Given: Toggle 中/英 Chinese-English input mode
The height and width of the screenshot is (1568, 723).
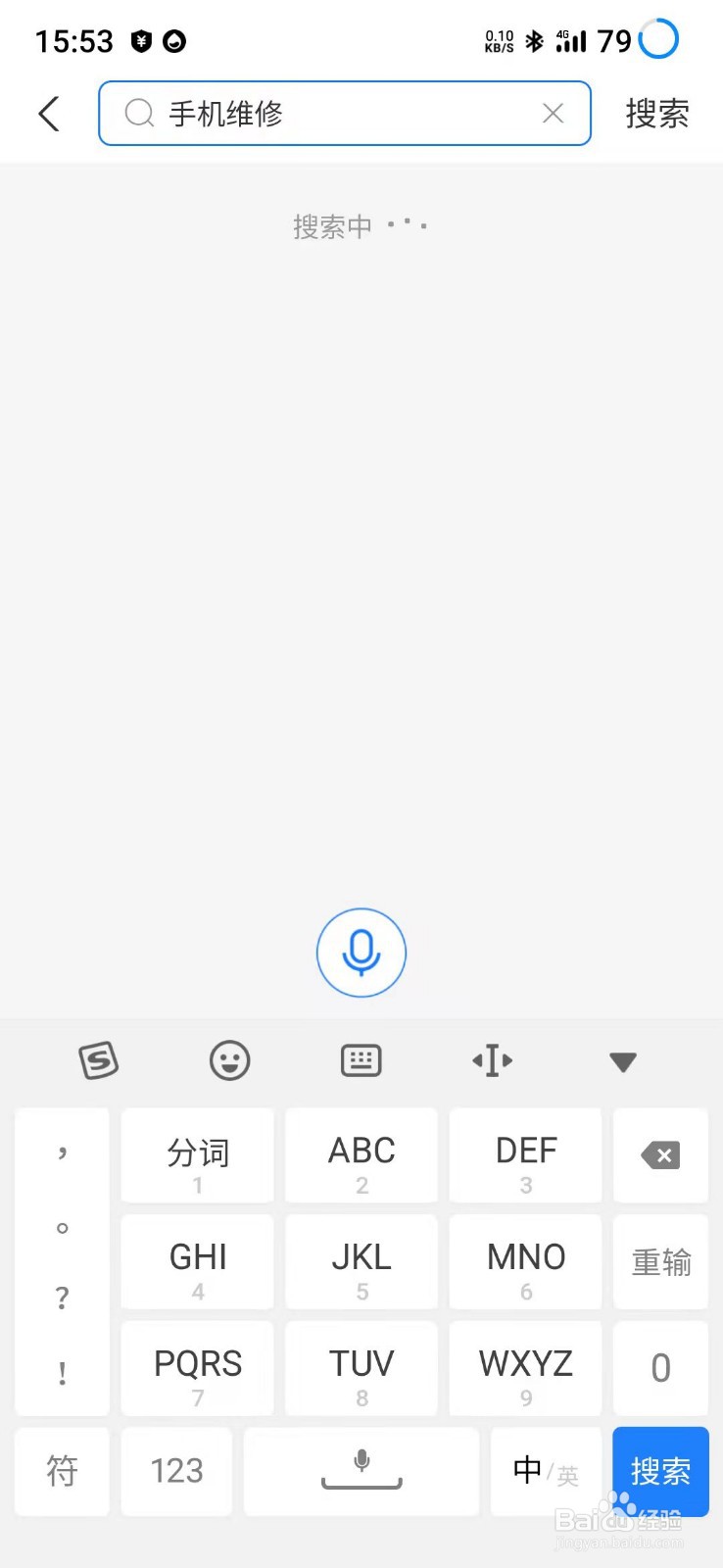Looking at the screenshot, I should coord(545,1470).
